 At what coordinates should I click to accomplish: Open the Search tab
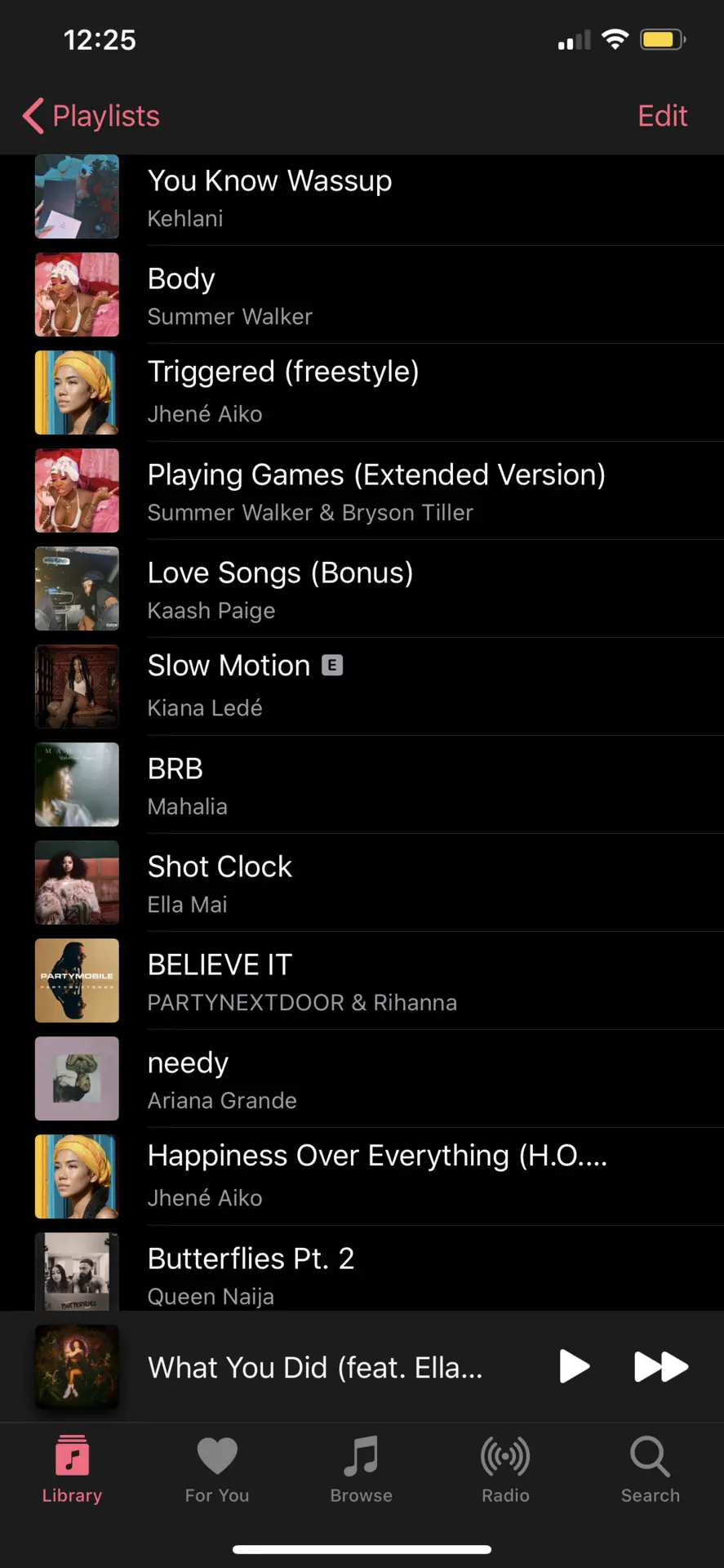coord(650,1469)
